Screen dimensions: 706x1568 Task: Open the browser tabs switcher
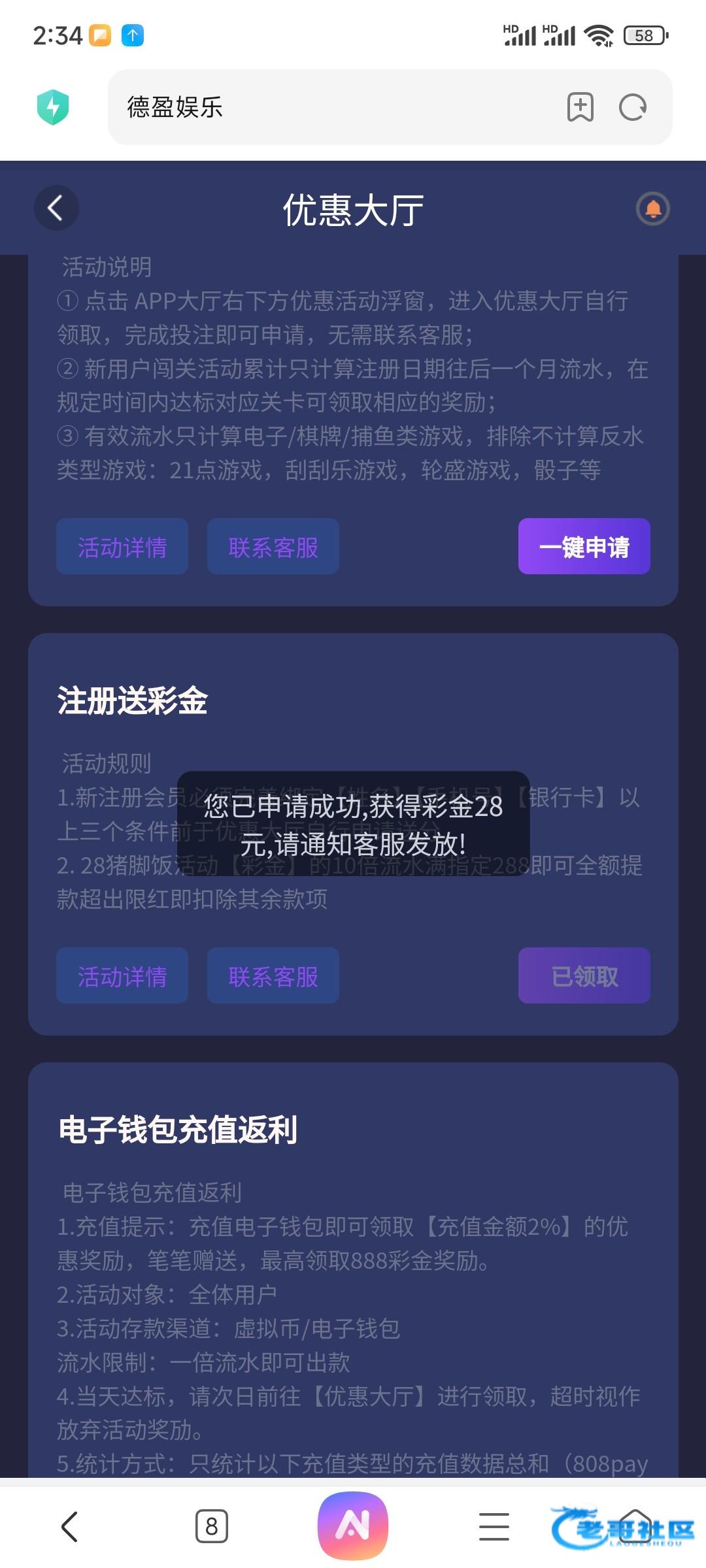point(212,1527)
